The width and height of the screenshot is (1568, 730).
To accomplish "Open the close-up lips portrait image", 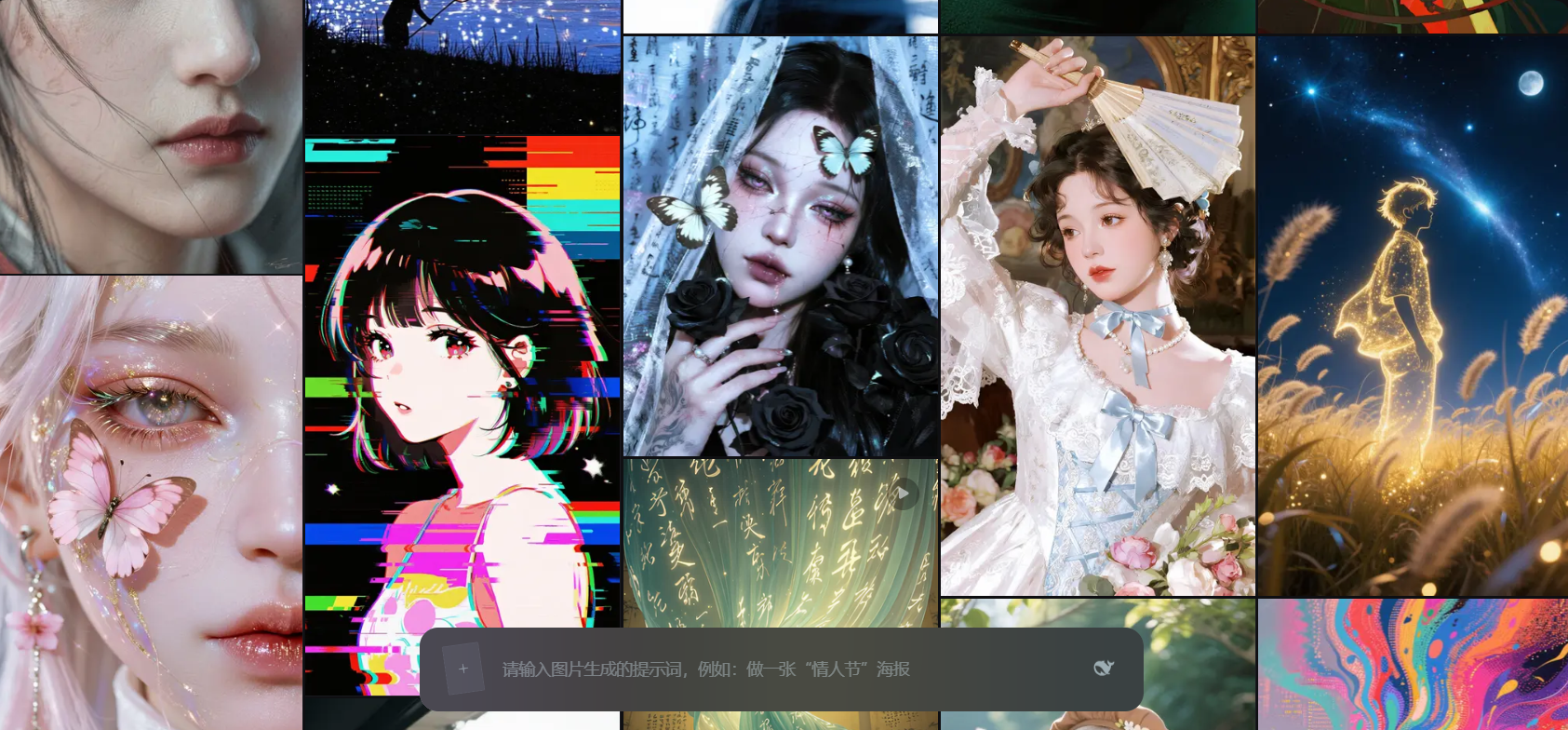I will pos(151,136).
